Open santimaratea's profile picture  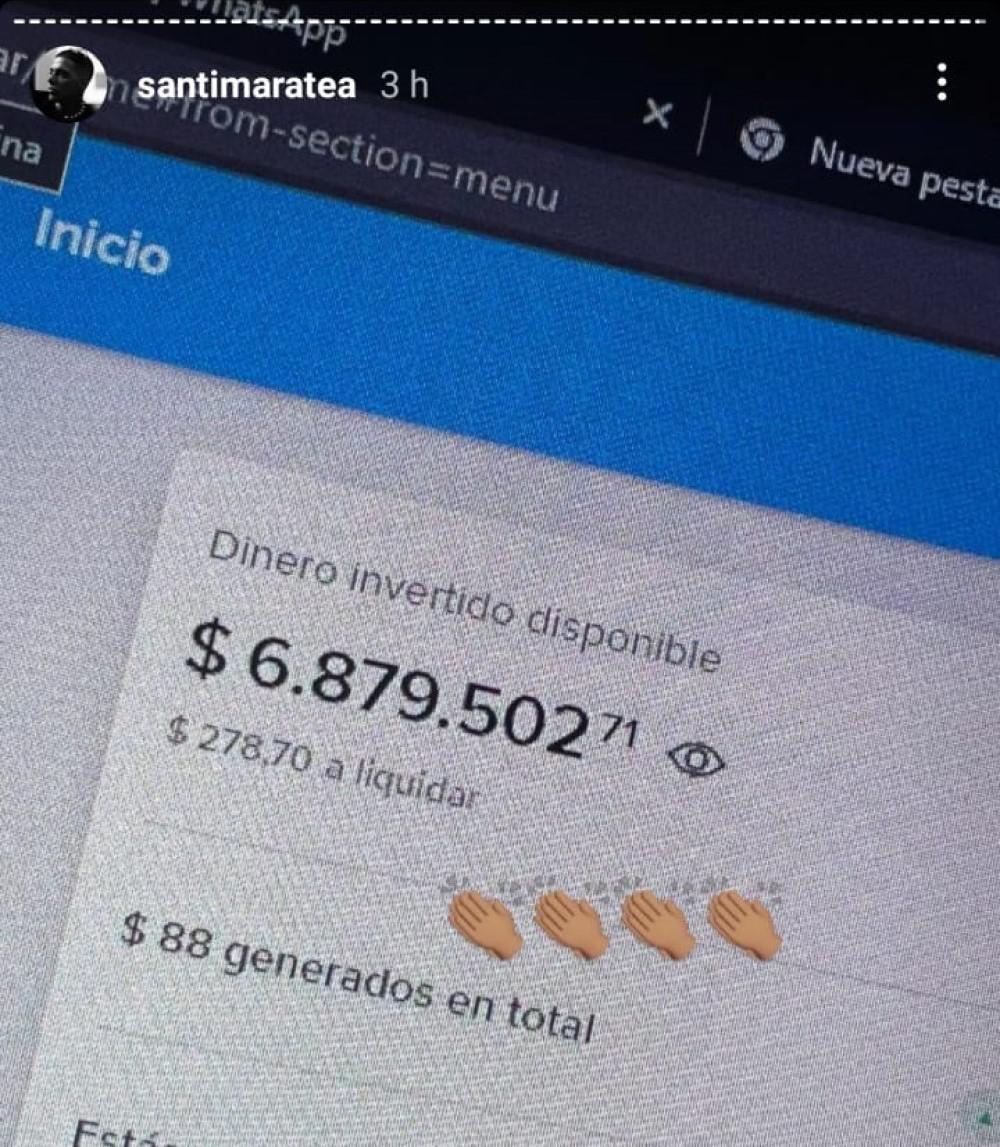66,84
